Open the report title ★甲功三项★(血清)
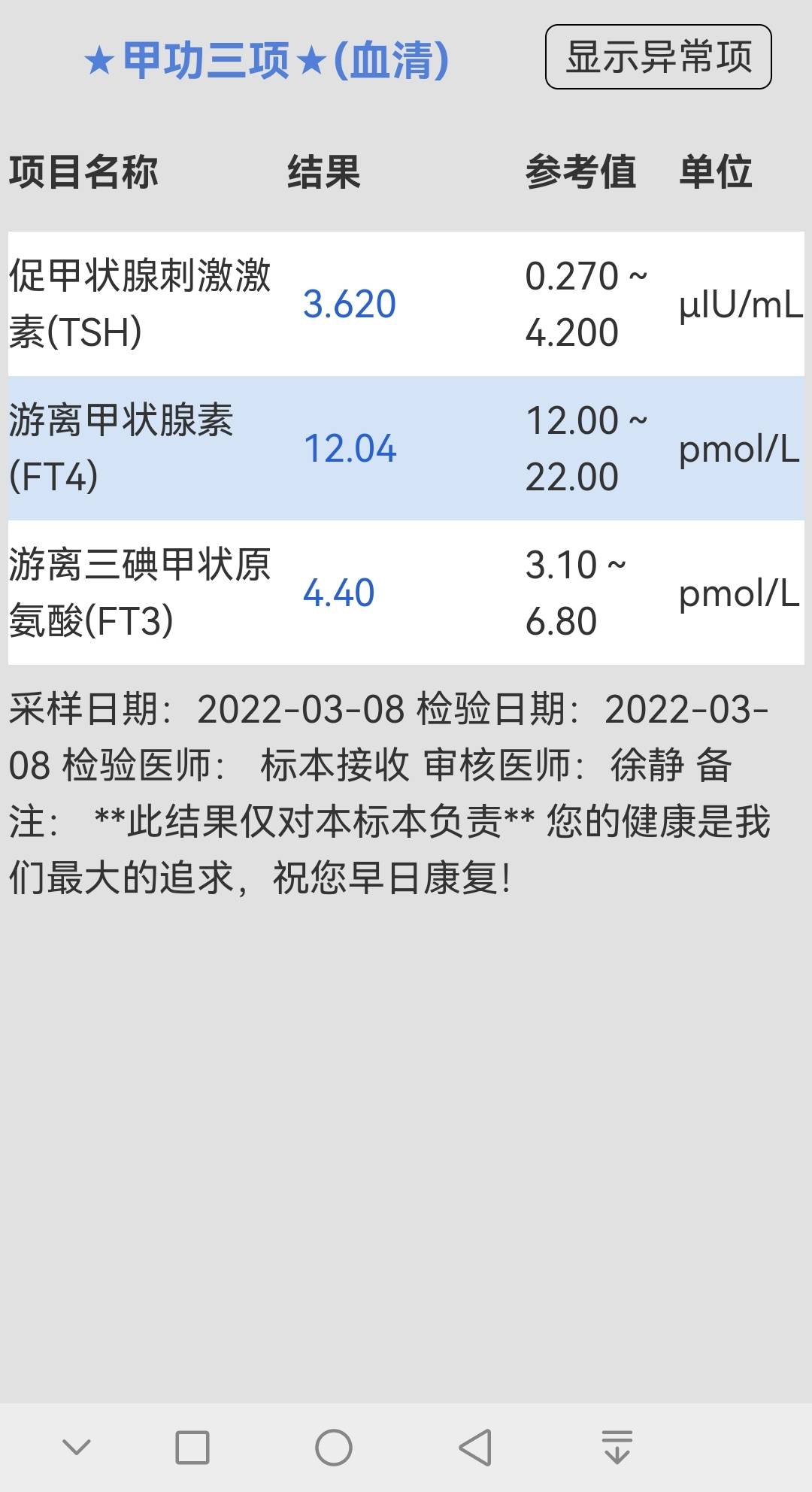Screen dimensions: 812x1492 [265, 62]
